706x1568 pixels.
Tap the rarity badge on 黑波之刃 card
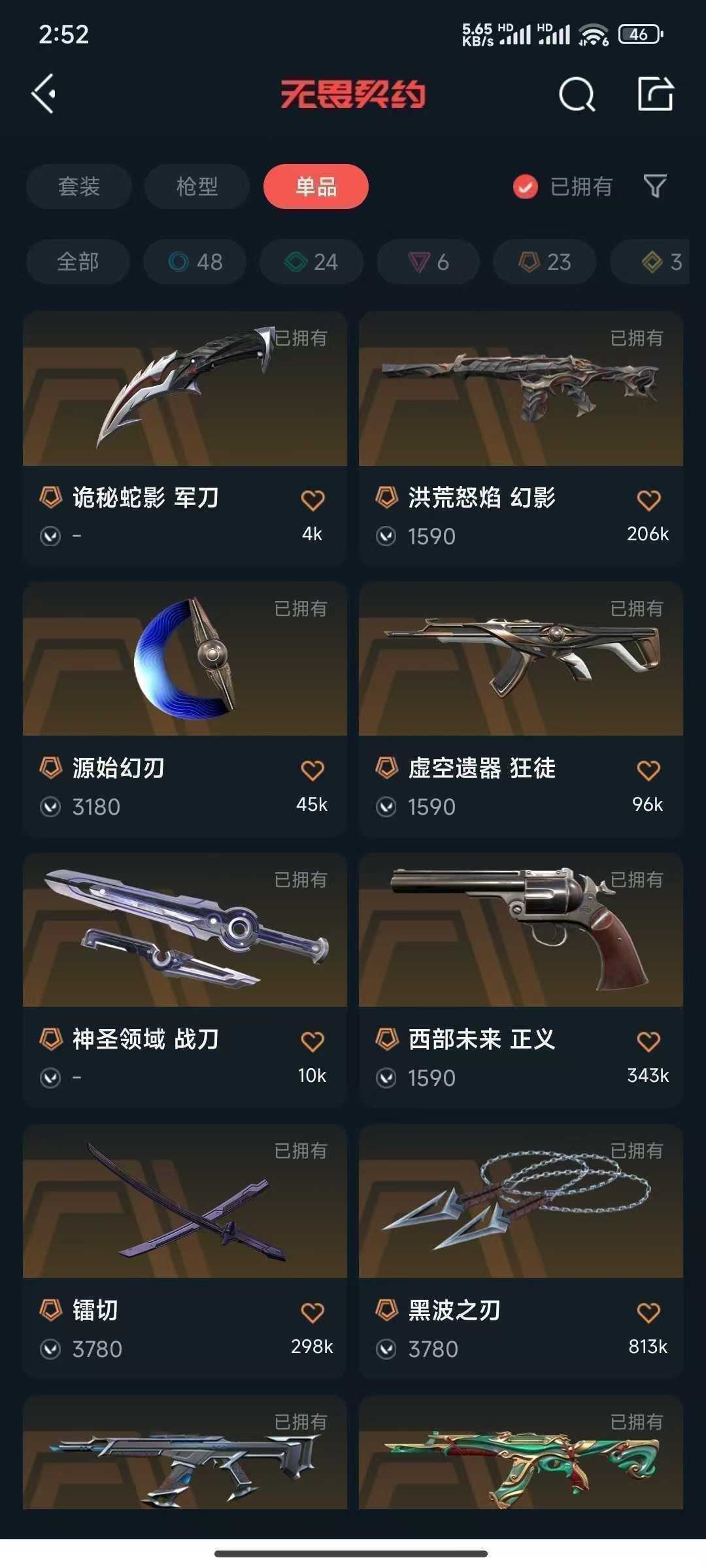[x=388, y=1310]
